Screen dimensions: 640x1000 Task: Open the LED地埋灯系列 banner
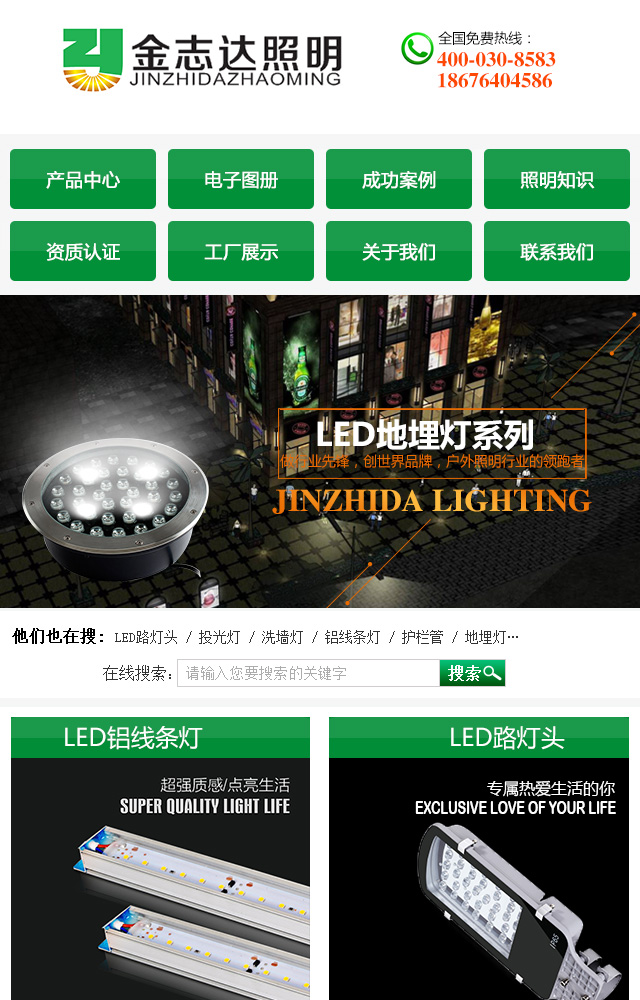pos(320,450)
